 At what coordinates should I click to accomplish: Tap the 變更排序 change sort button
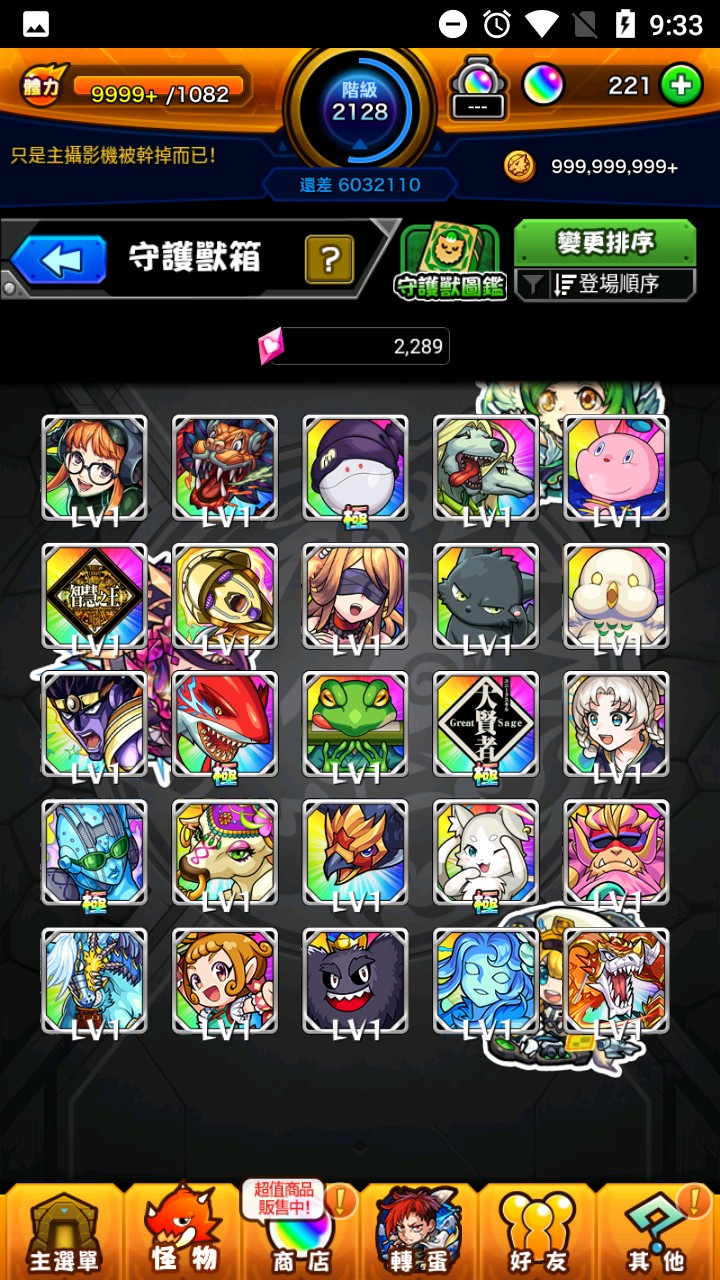click(x=605, y=242)
